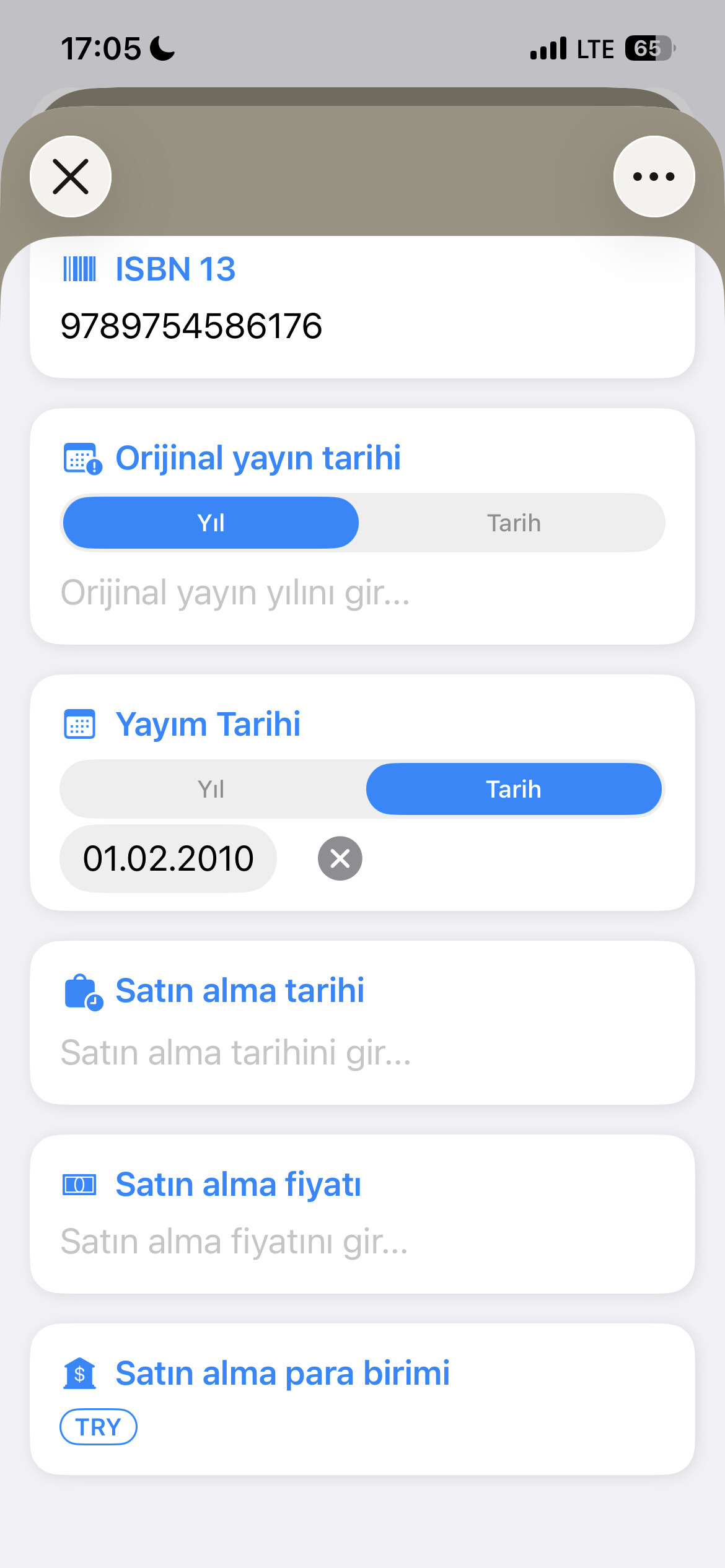Select Yıl under Orijinal yayın tarihi

tap(211, 523)
